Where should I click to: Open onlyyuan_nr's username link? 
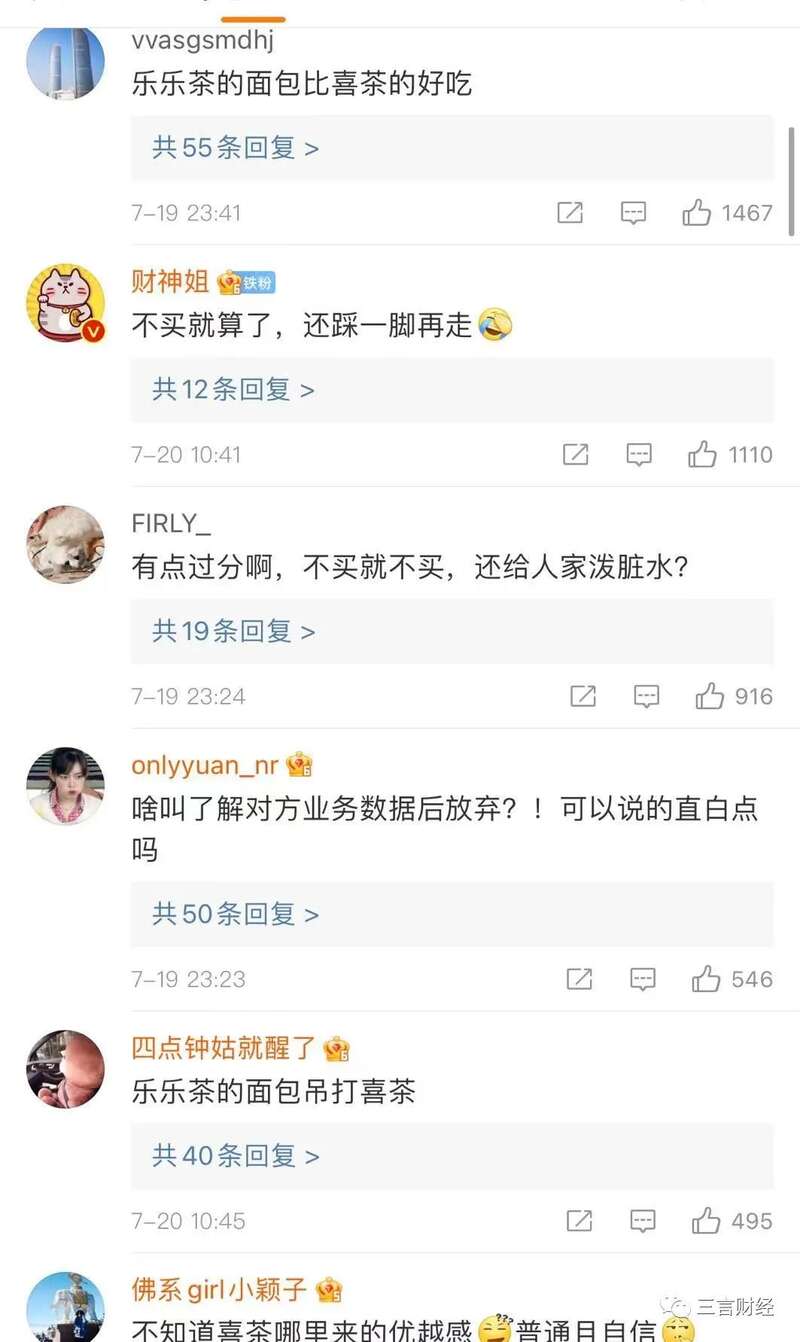(x=205, y=766)
